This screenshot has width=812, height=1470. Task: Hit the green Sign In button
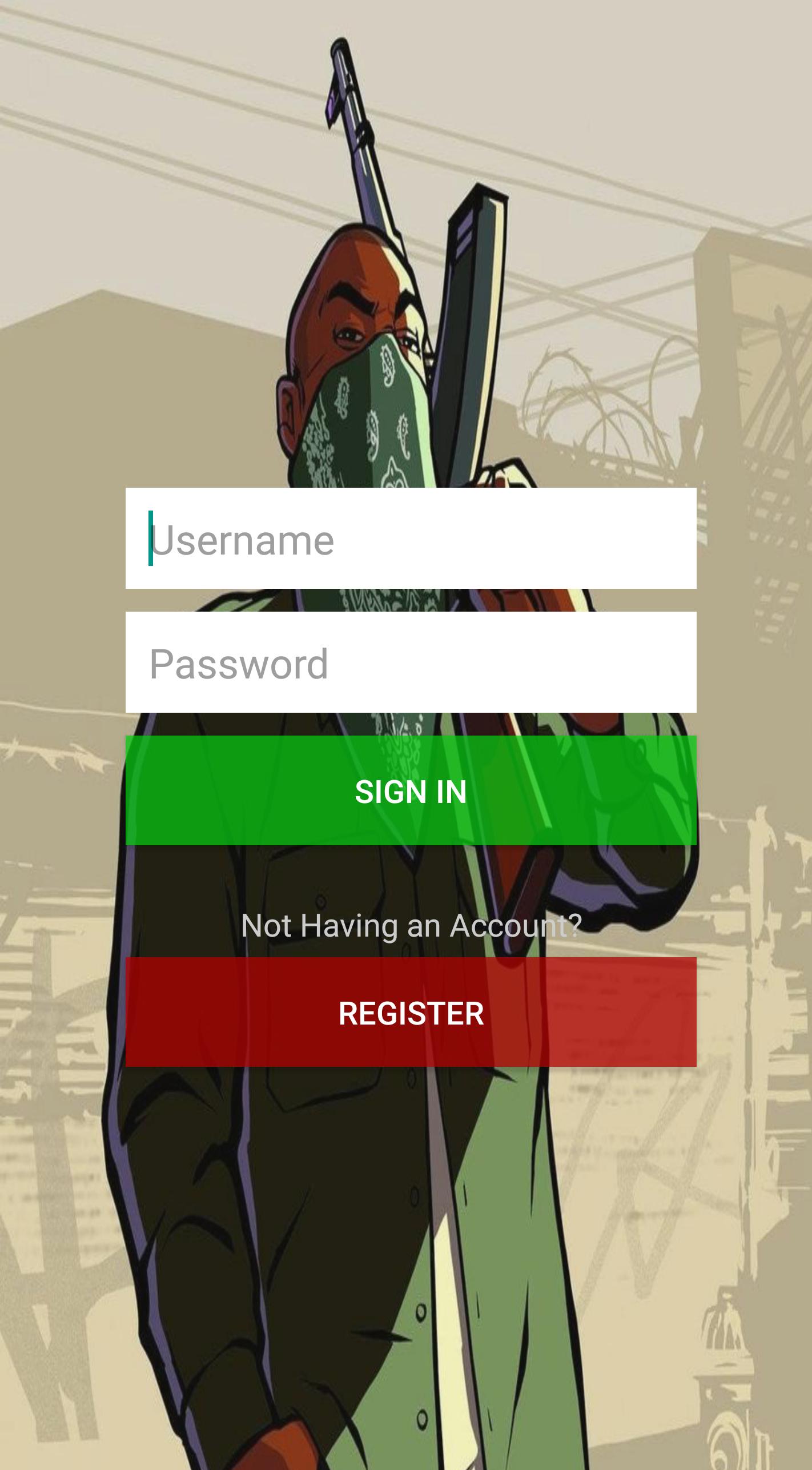tap(411, 790)
